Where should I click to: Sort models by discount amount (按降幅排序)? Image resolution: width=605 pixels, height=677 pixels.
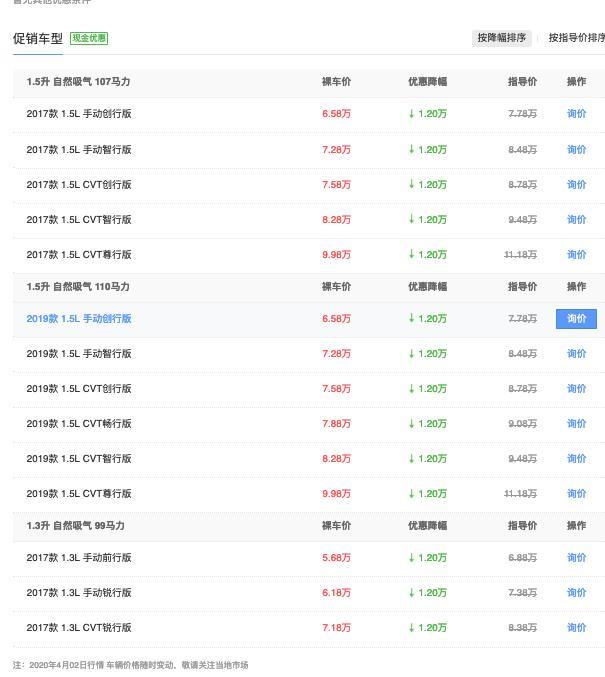pos(501,38)
